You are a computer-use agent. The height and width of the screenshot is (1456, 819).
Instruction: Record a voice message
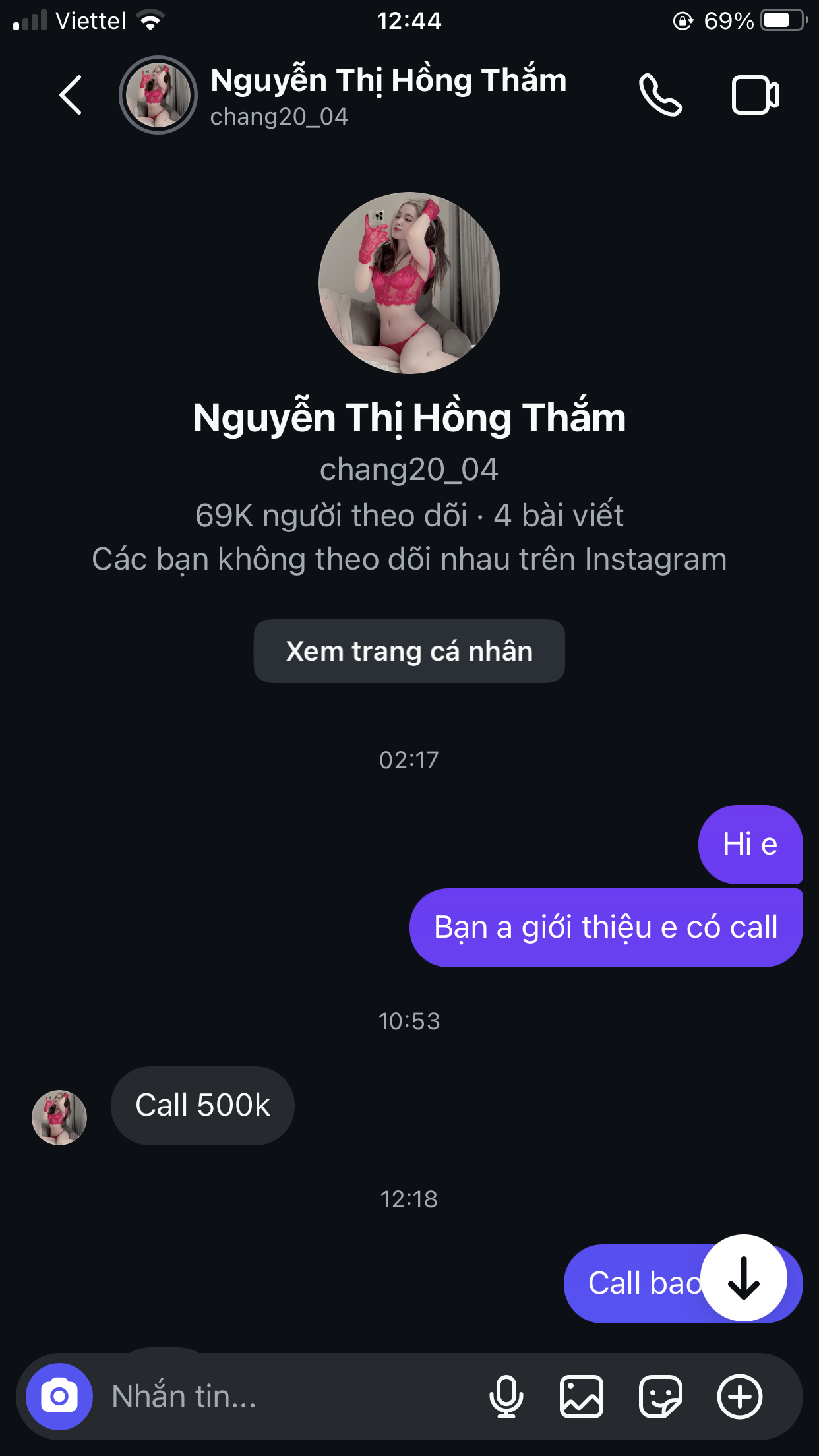click(x=506, y=1396)
